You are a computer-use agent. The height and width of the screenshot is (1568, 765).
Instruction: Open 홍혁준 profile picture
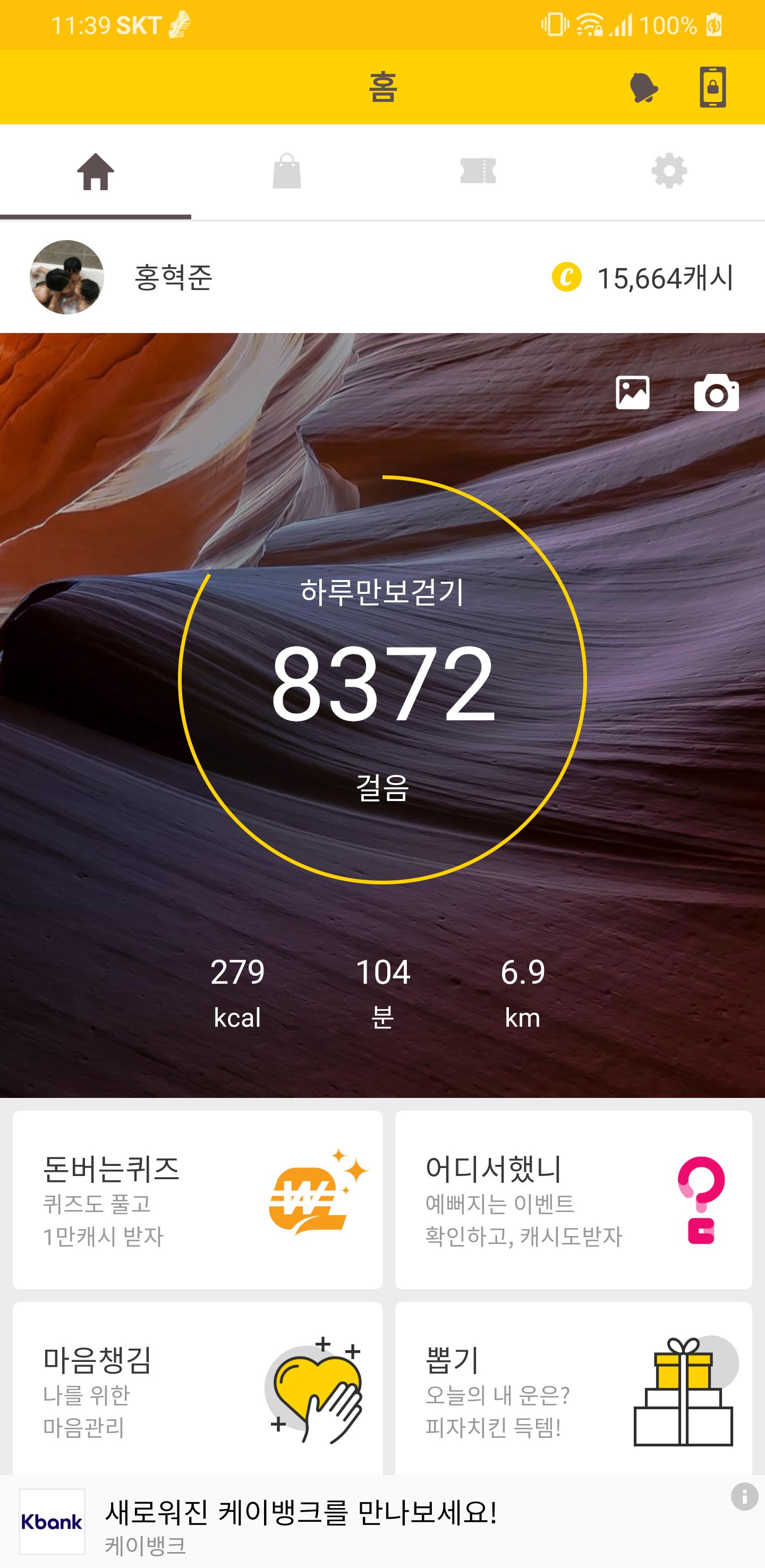(x=67, y=278)
